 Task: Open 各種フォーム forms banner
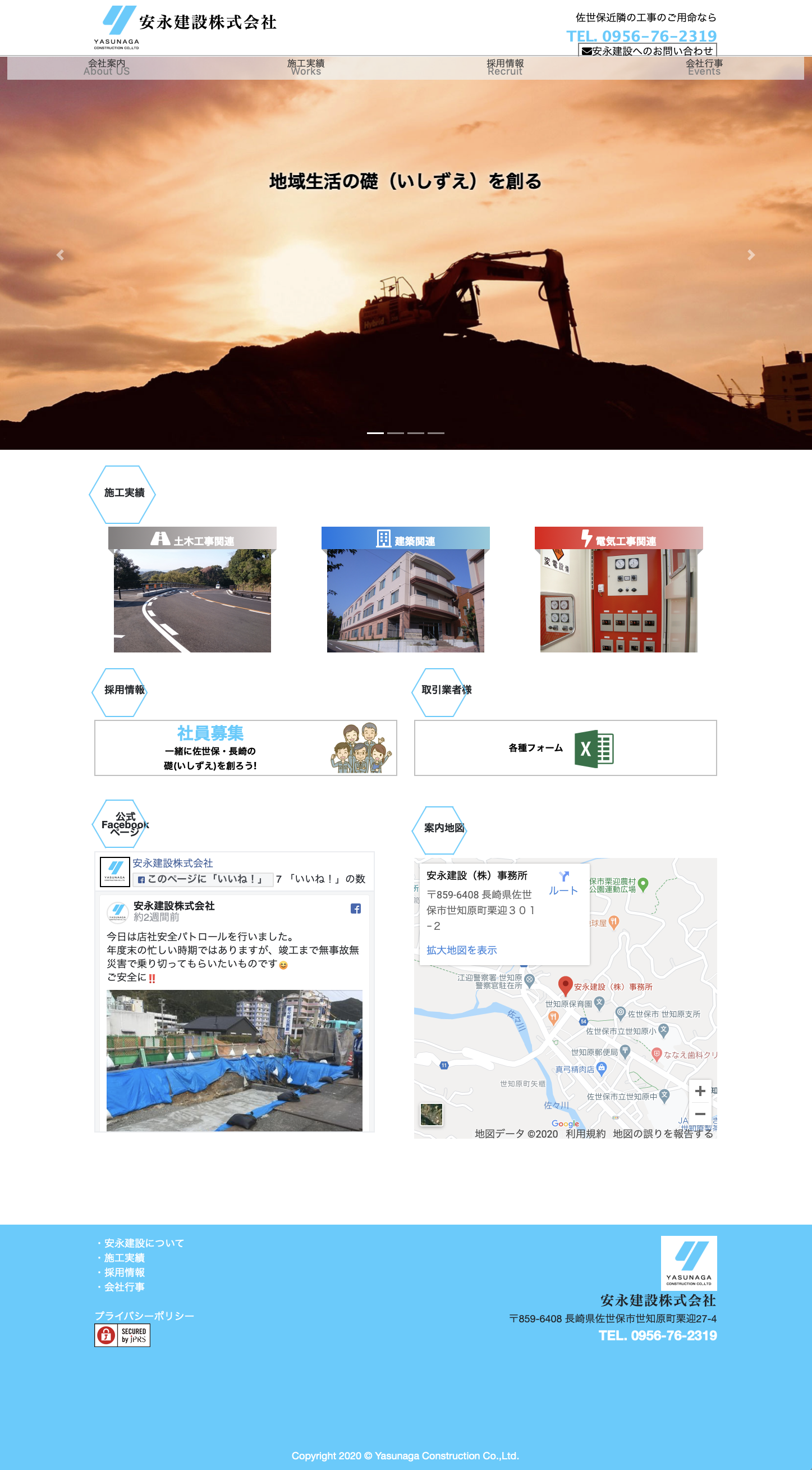click(565, 747)
